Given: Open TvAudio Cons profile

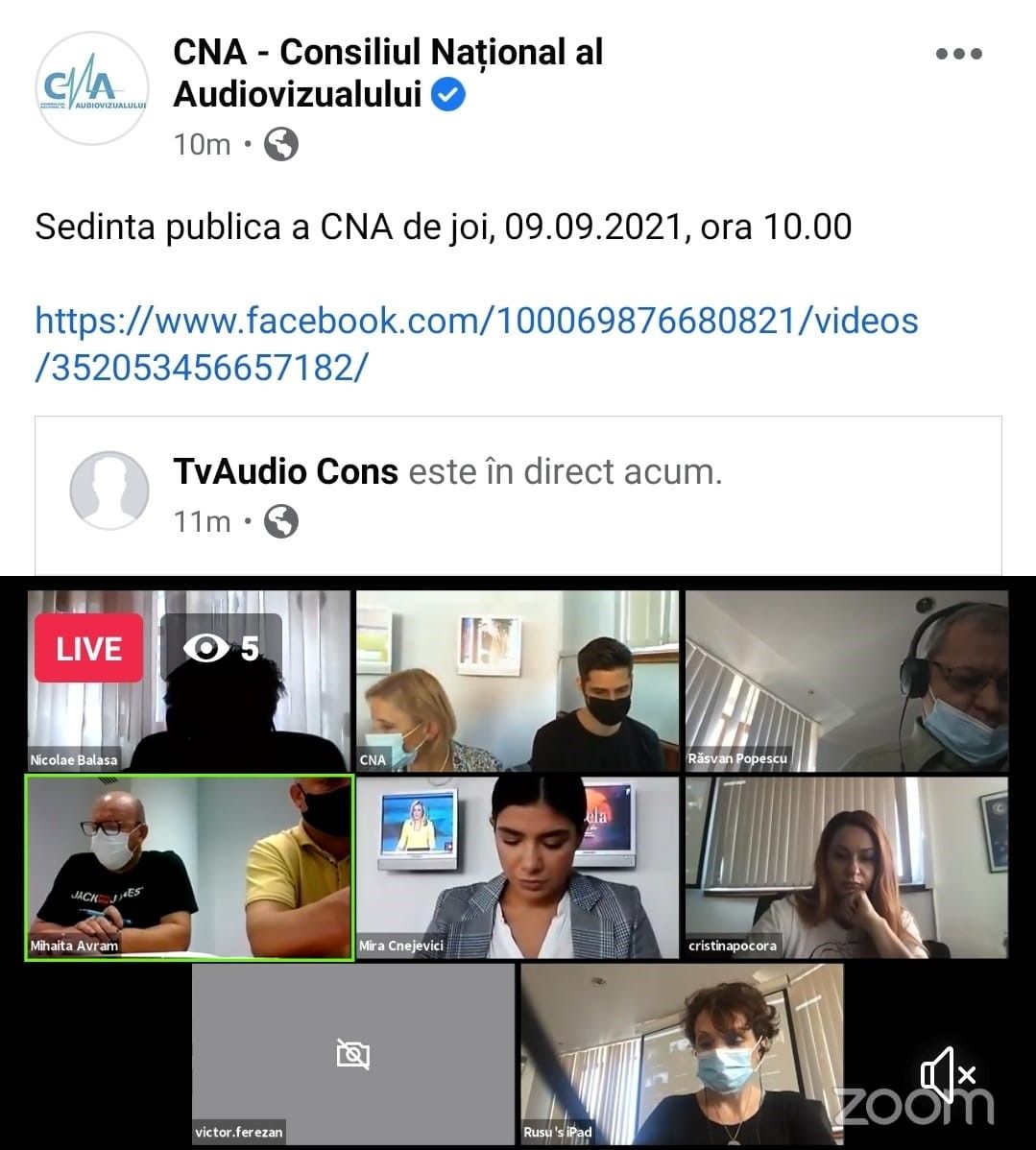Looking at the screenshot, I should pos(285,472).
